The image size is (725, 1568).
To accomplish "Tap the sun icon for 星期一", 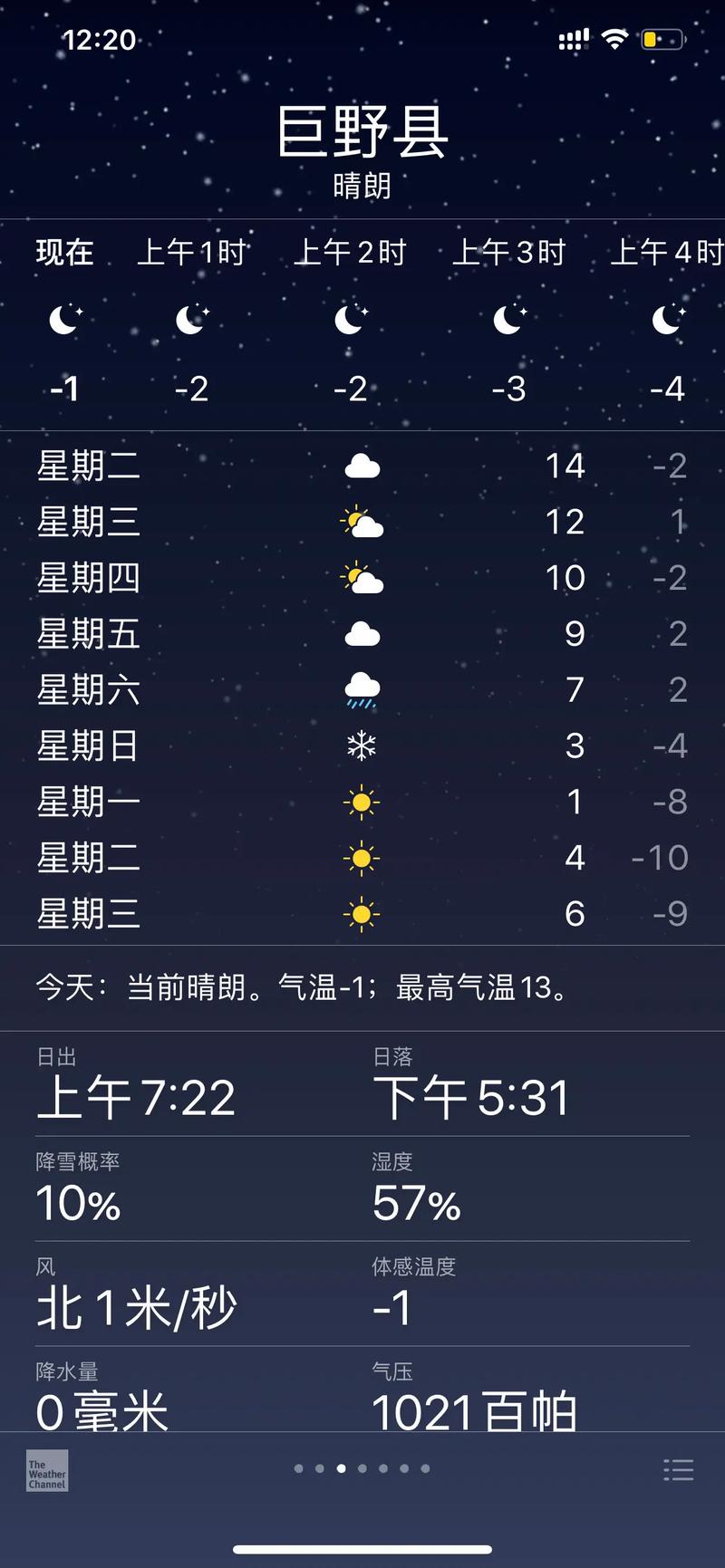I will tap(362, 802).
